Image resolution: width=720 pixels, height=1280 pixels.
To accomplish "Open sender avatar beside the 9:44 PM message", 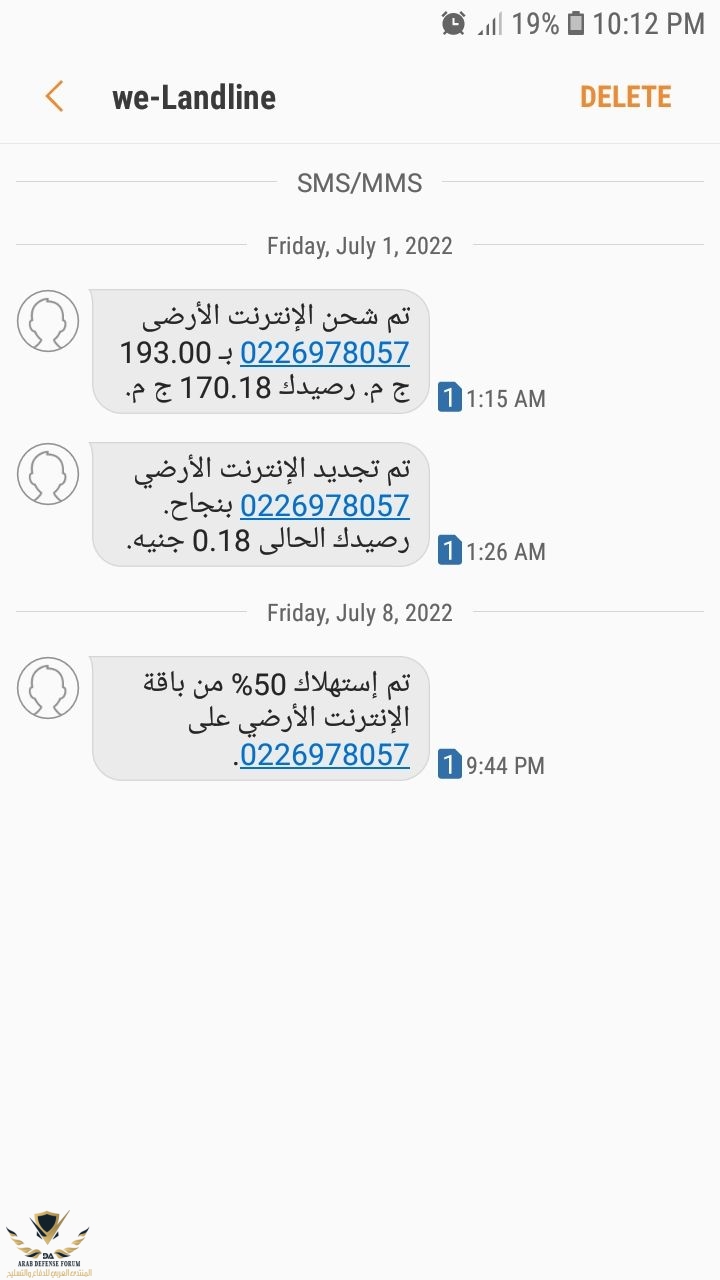I will coord(48,688).
